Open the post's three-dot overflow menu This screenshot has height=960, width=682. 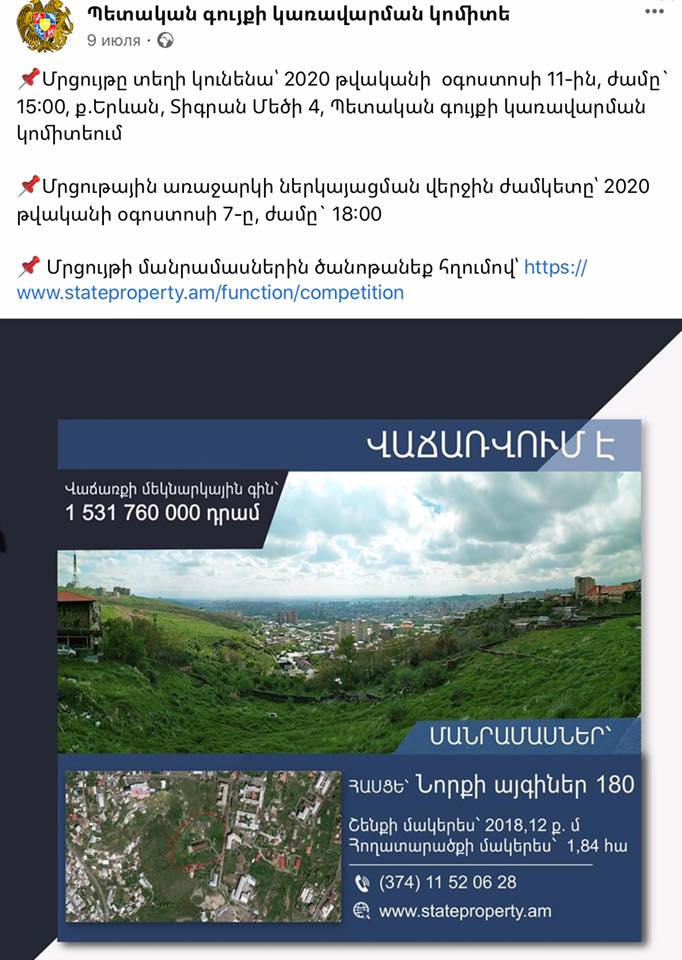tap(654, 12)
